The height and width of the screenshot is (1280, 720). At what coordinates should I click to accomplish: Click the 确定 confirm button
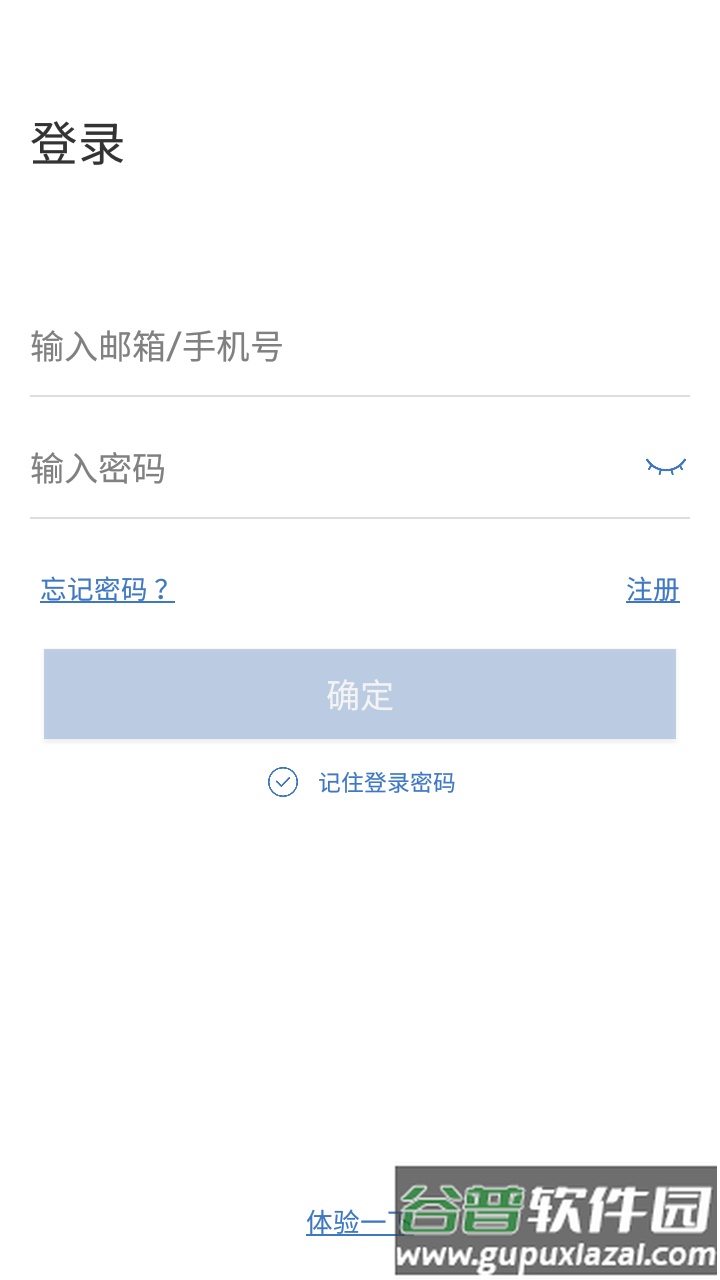tap(360, 694)
